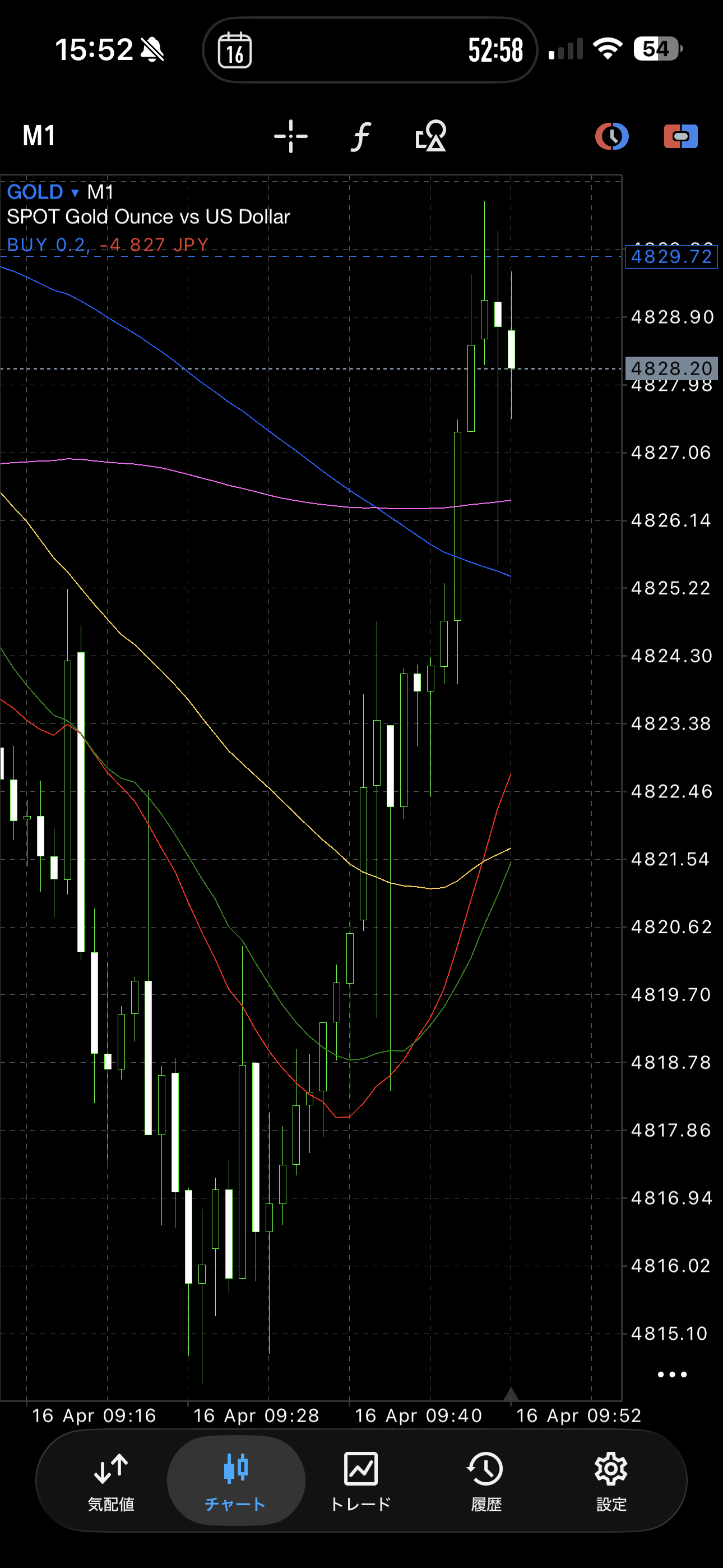The width and height of the screenshot is (723, 1568).
Task: Activate the crosshair tool
Action: coord(291,136)
